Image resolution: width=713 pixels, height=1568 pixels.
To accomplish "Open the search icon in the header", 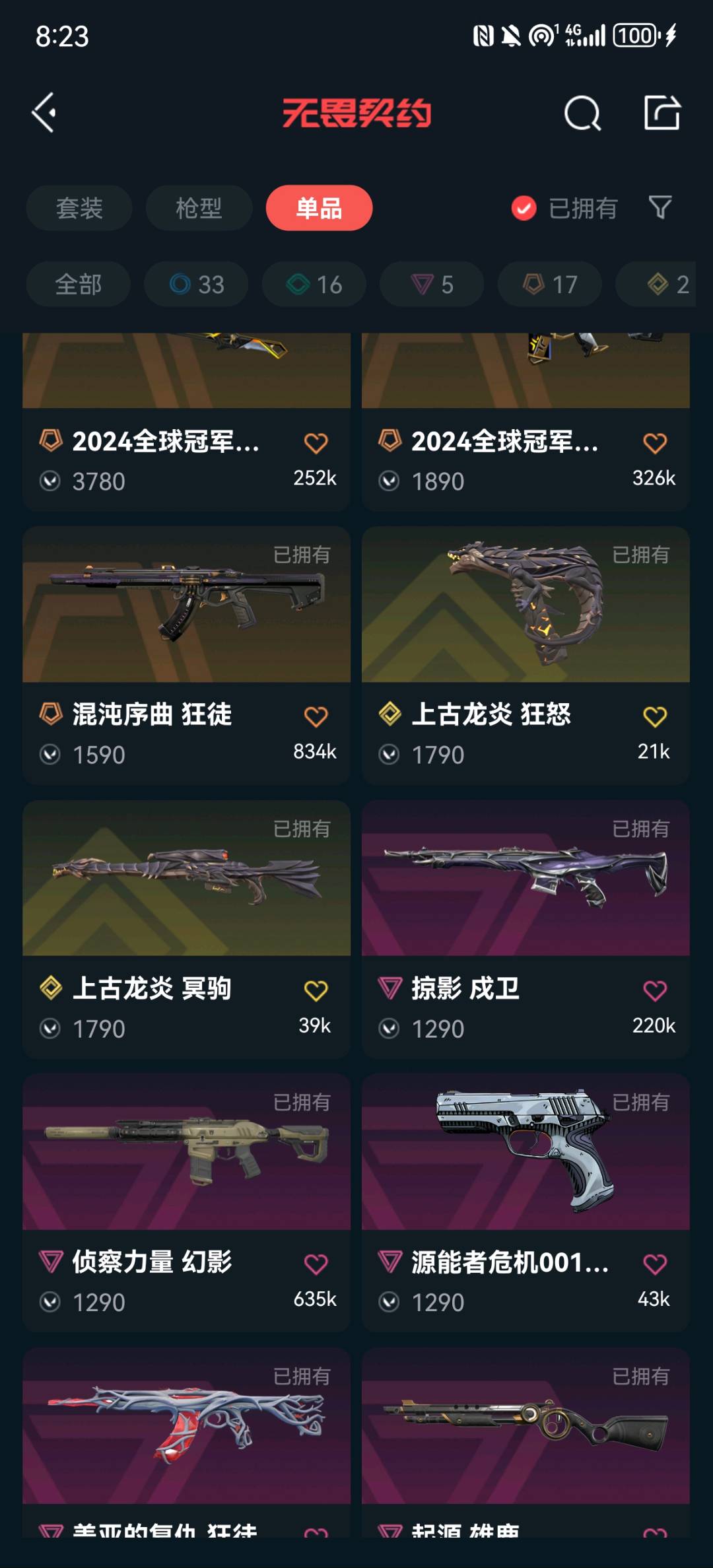I will click(x=582, y=114).
